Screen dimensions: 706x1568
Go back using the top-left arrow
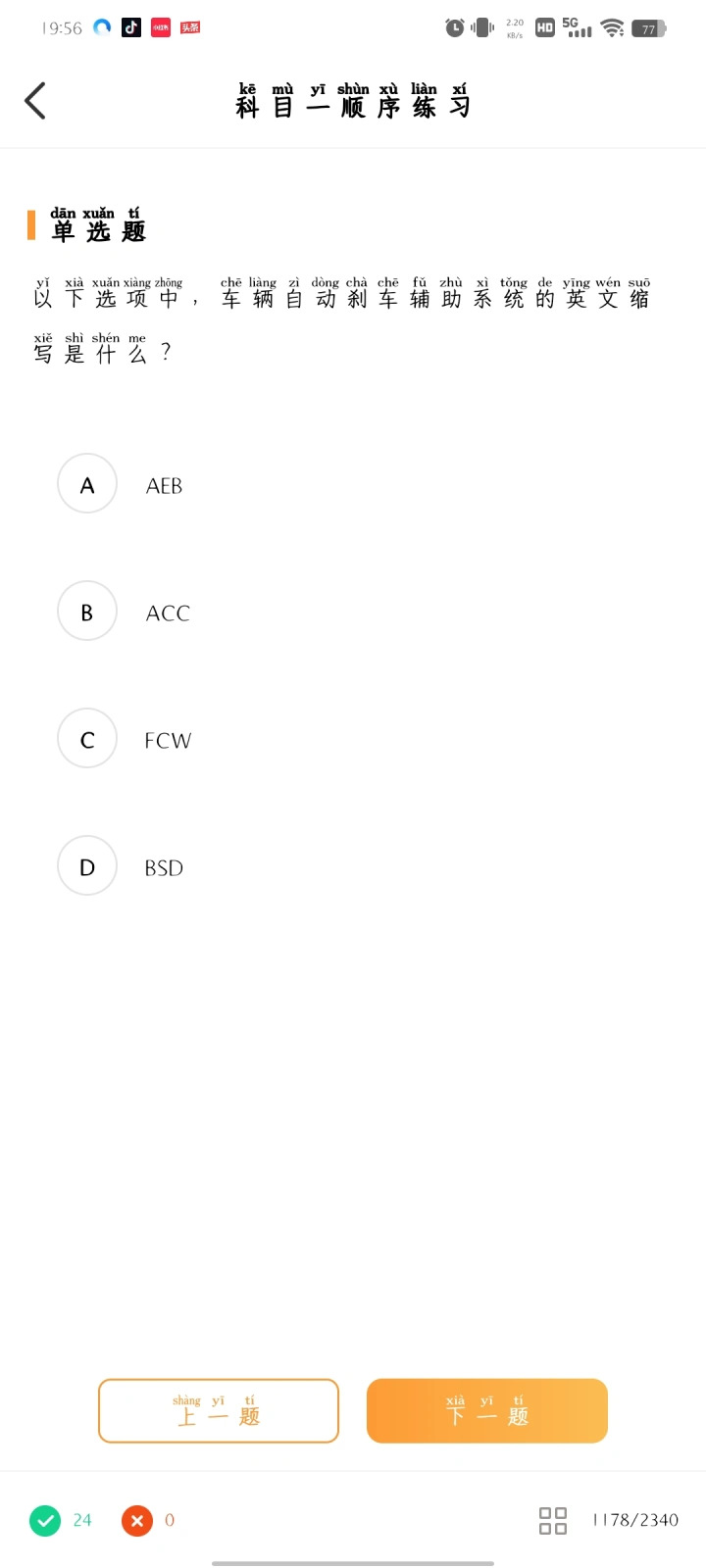(x=35, y=100)
